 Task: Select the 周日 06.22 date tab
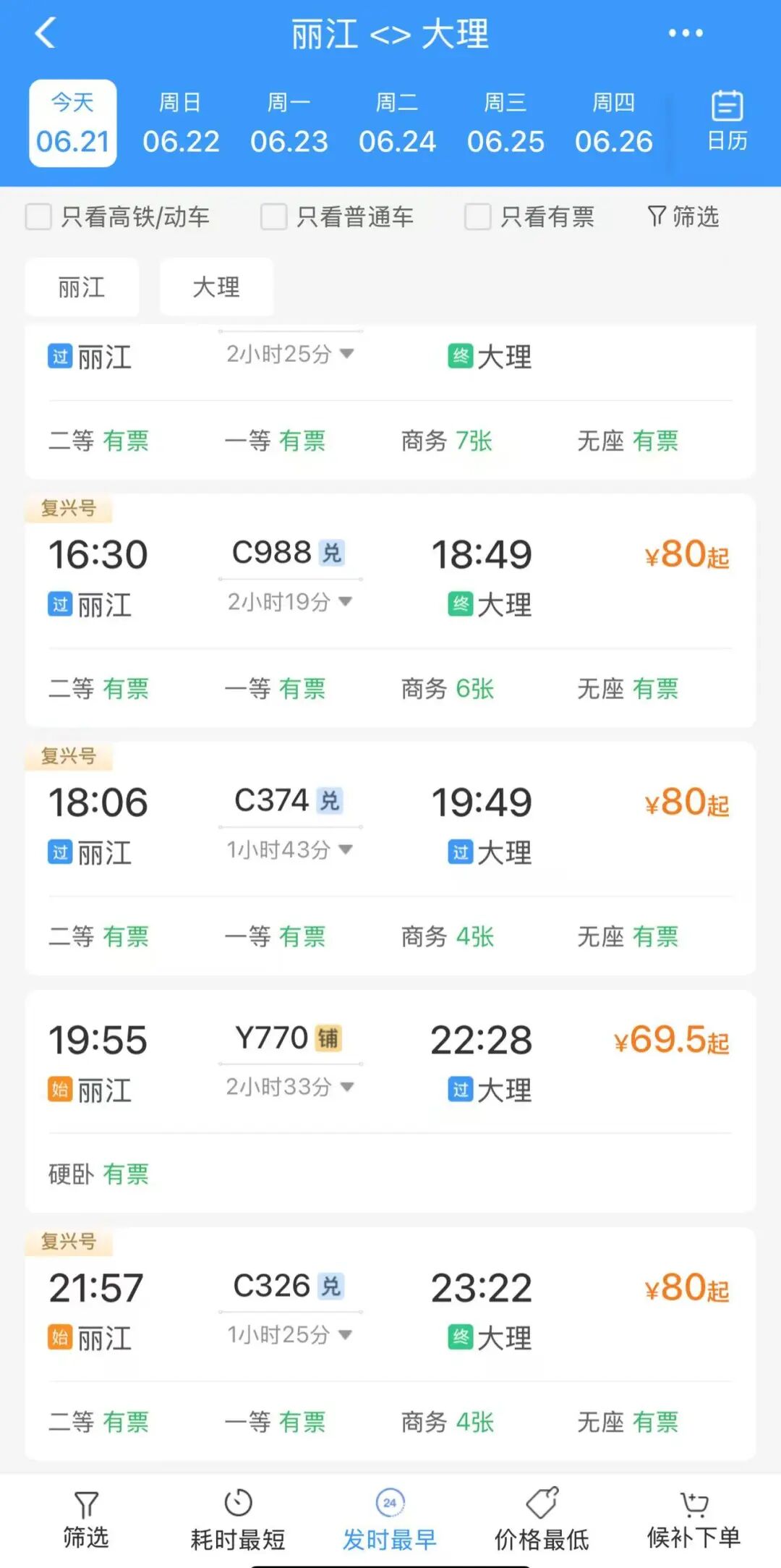click(x=181, y=124)
